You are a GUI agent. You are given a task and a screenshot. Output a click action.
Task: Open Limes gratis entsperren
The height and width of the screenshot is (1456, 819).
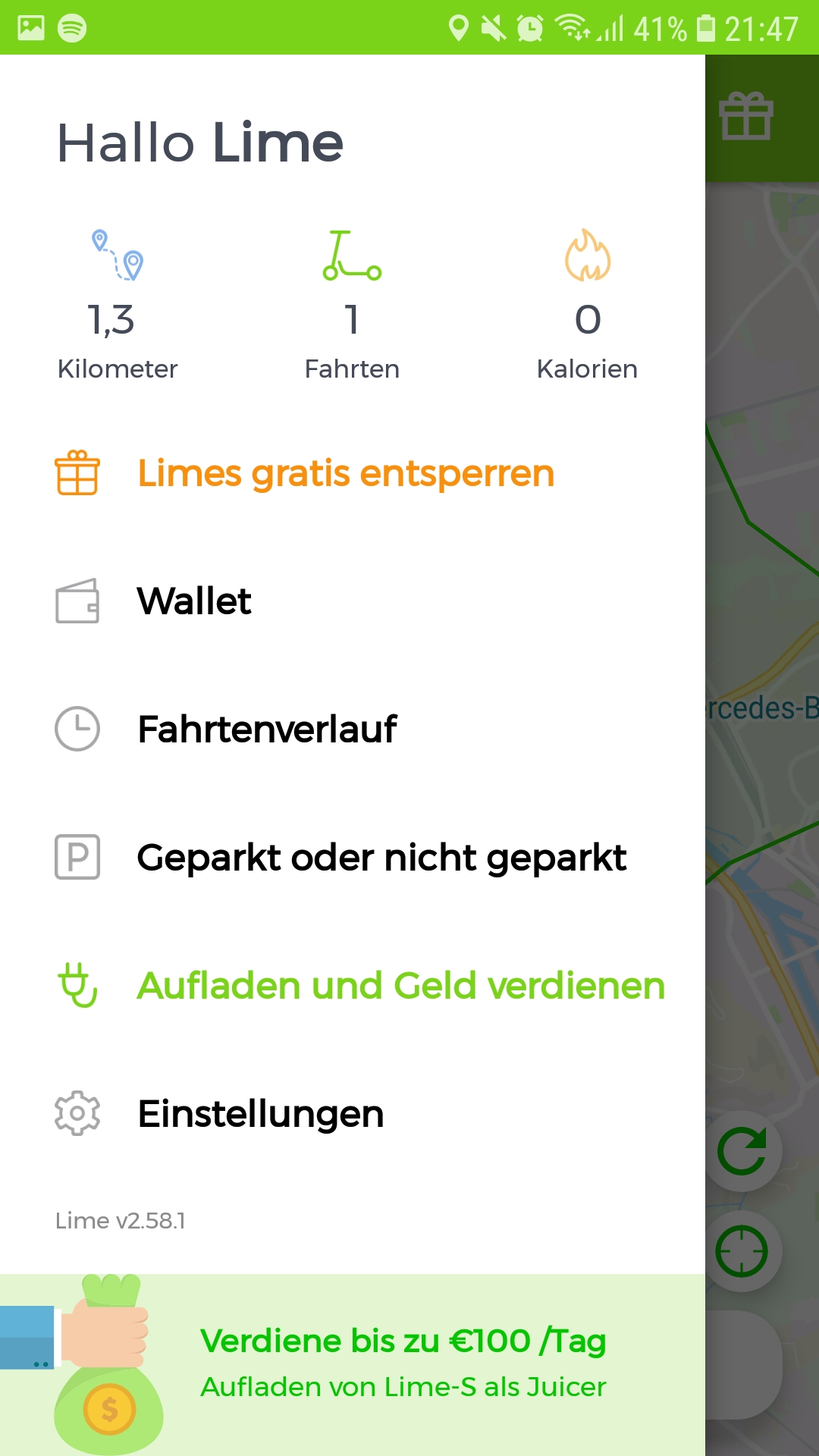(x=346, y=474)
